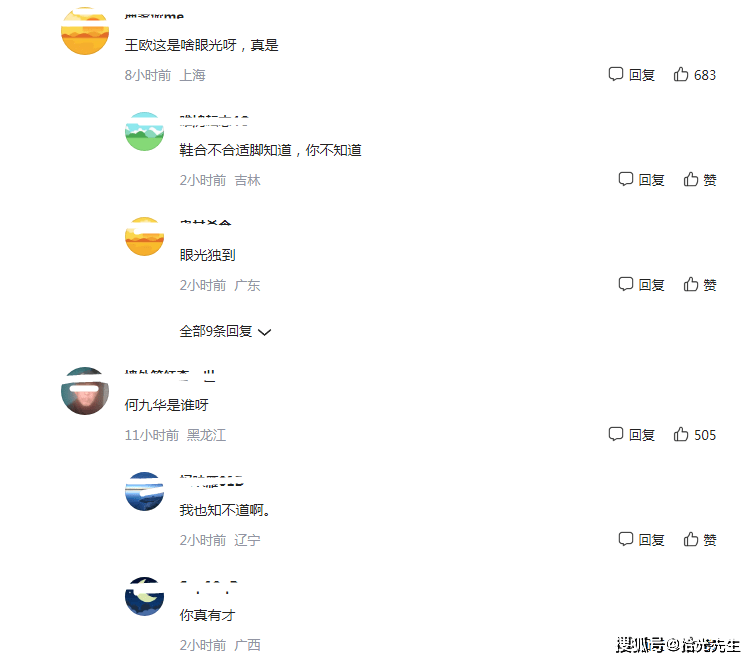
Task: Open avatar of the "何九华是谁呀" commenter
Action: (x=85, y=391)
